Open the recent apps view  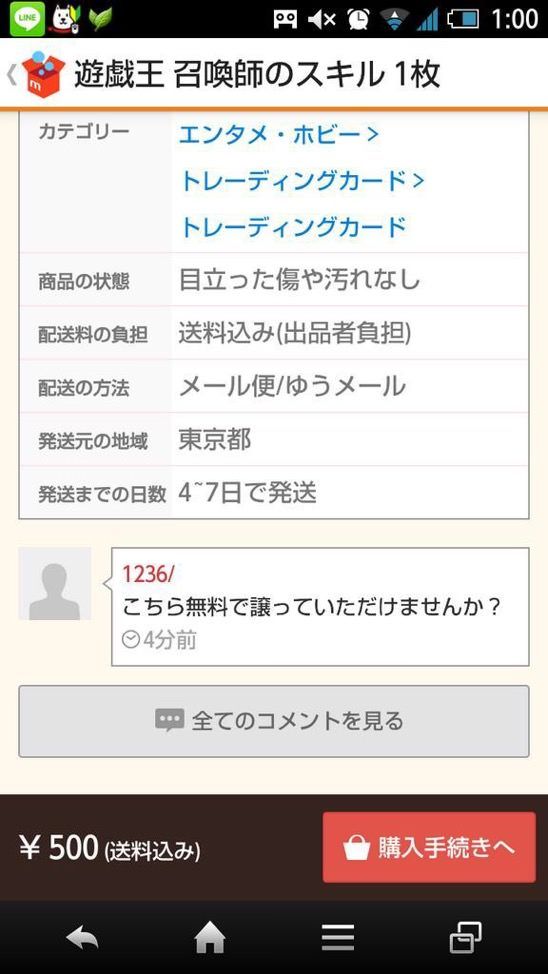click(465, 937)
